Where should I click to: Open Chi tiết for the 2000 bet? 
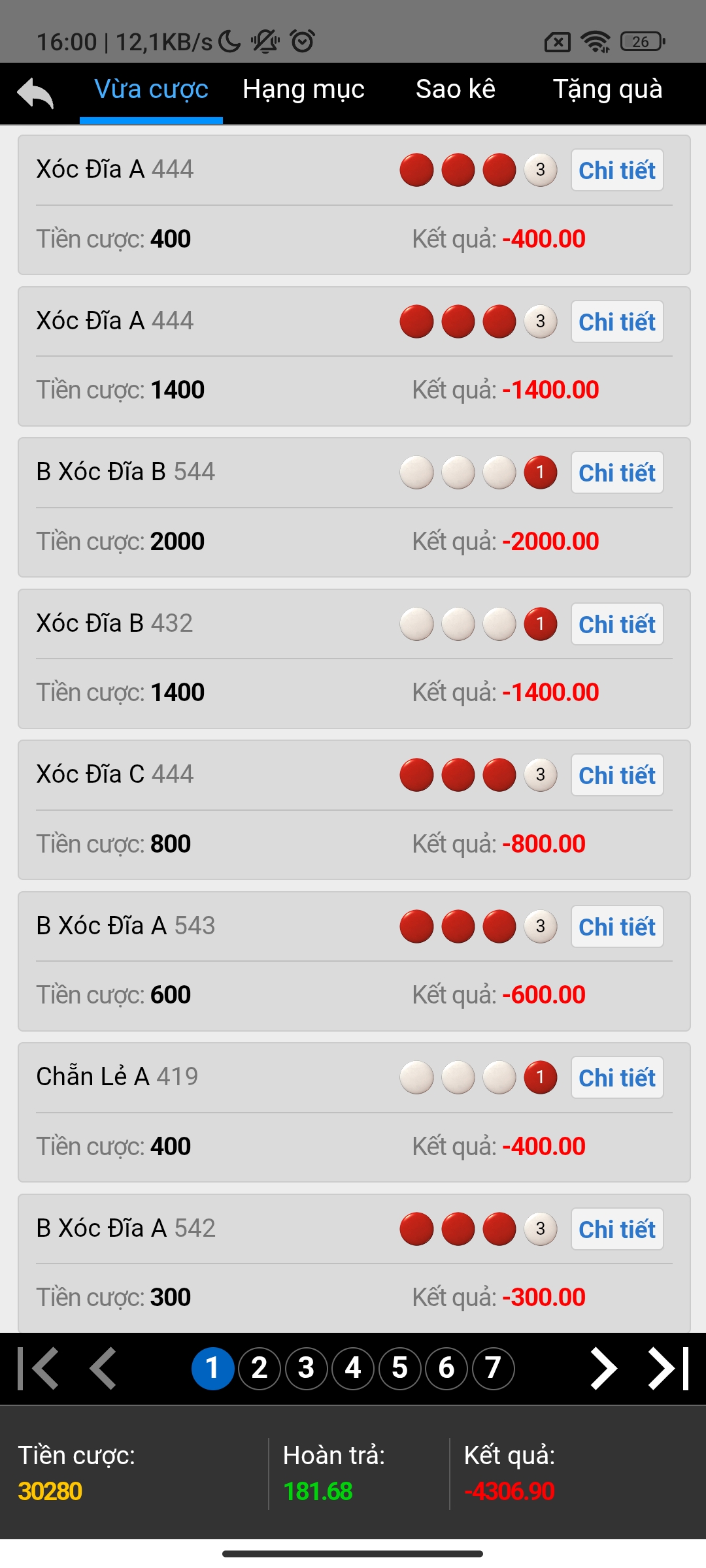click(617, 473)
